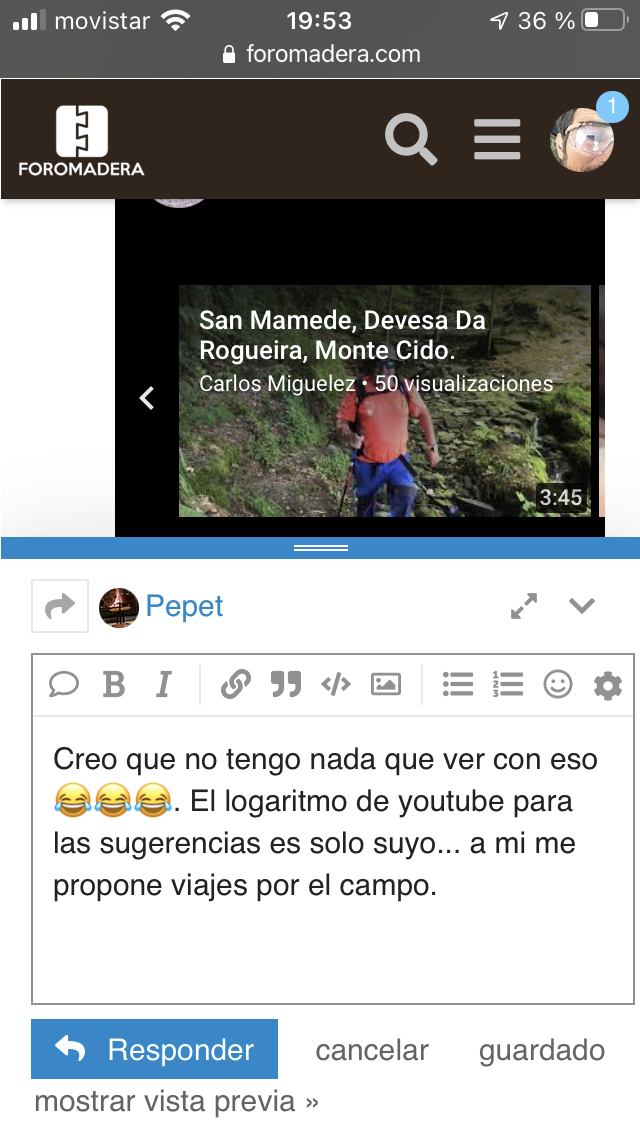This screenshot has height=1136, width=640.
Task: Open San Mamede, Devesa Da Rogueira video
Action: (385, 400)
